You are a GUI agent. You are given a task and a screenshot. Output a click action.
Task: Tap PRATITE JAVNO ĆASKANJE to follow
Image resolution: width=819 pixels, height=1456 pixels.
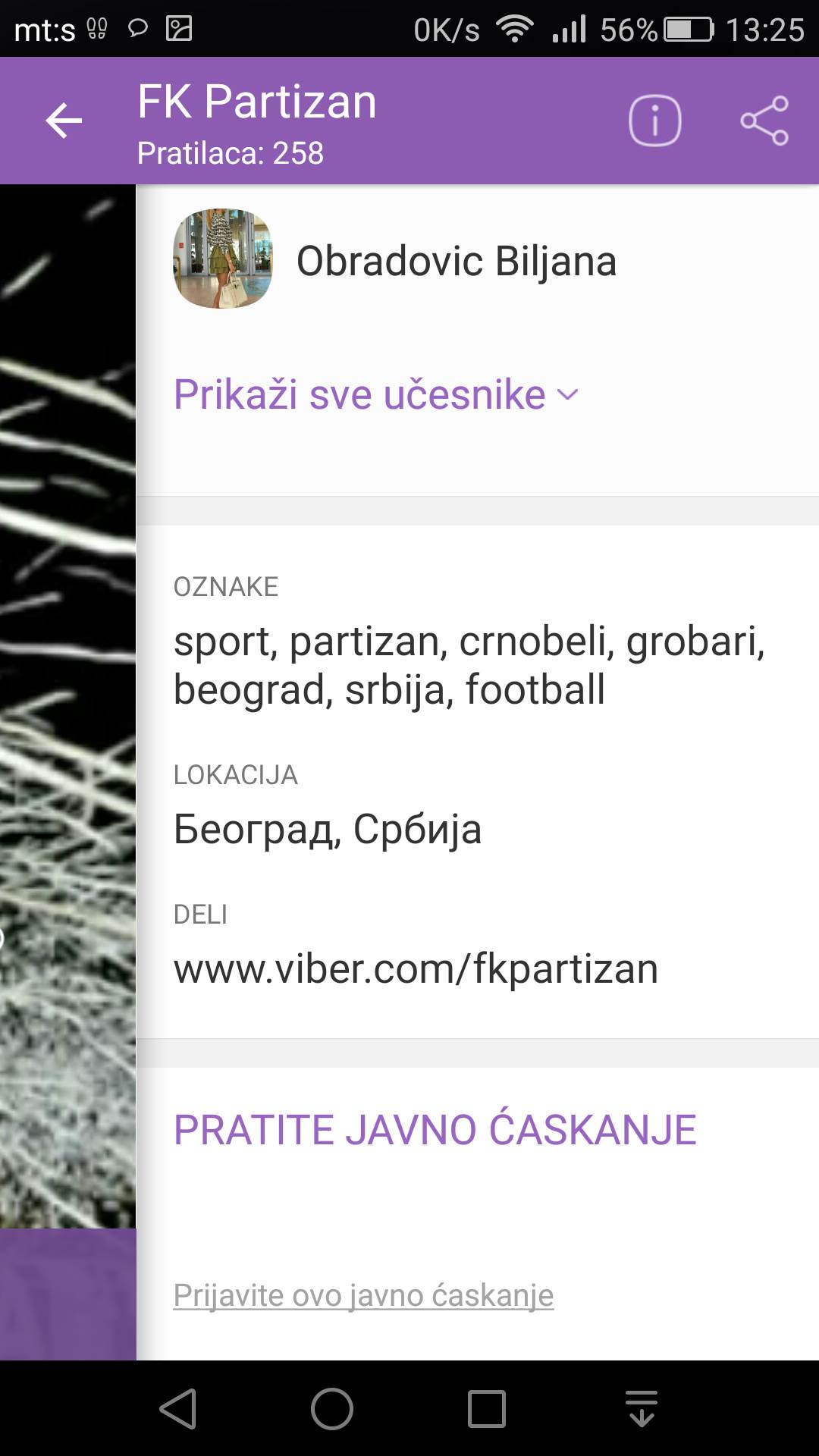(435, 1129)
